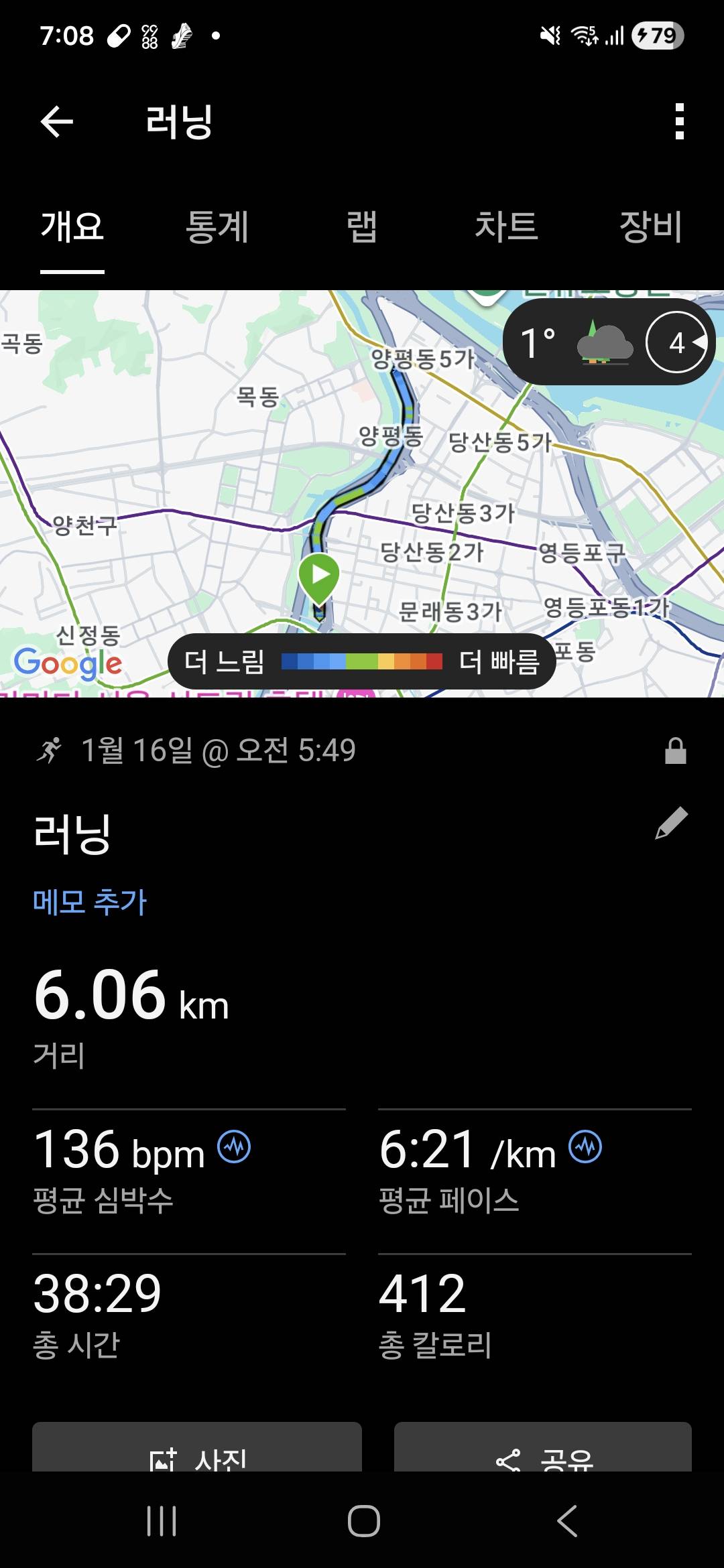This screenshot has width=724, height=1568.
Task: Tap the data source icon beside 6:21 pace
Action: coord(585,1146)
